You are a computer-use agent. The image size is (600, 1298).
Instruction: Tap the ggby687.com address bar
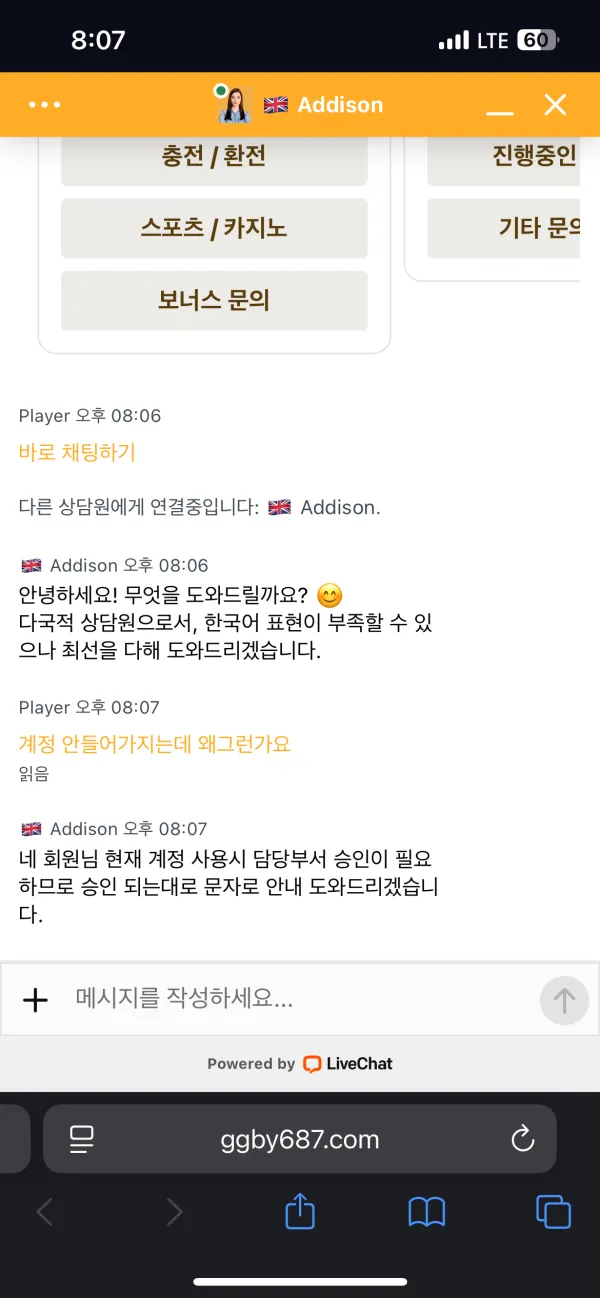pos(300,1139)
